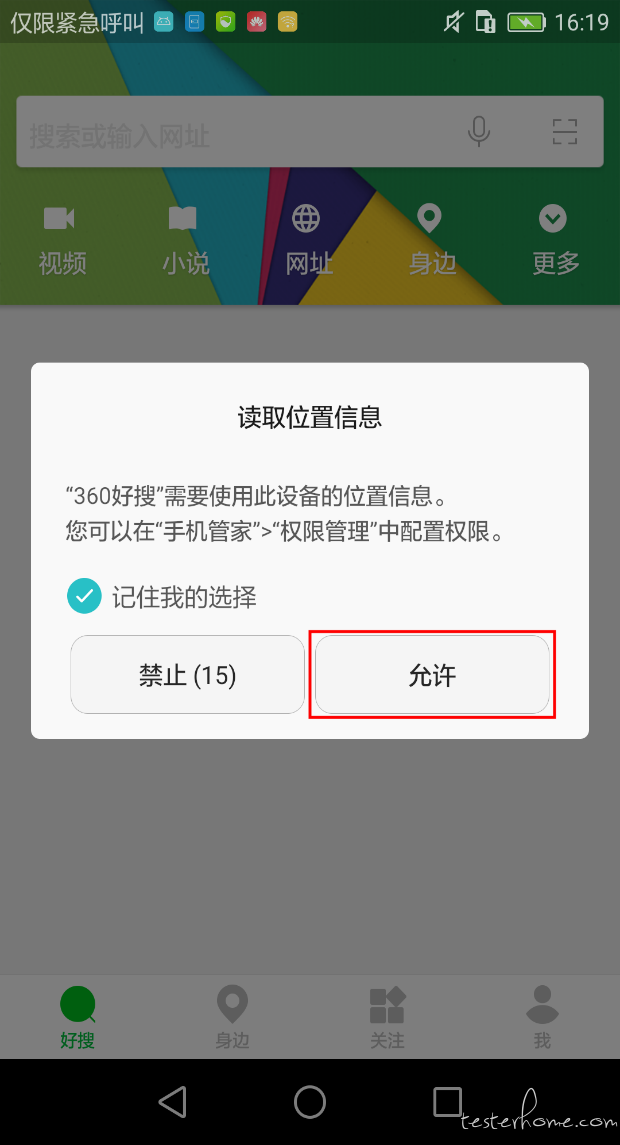Go to the system home screen
Screen dimensions: 620x1145
click(x=310, y=1100)
